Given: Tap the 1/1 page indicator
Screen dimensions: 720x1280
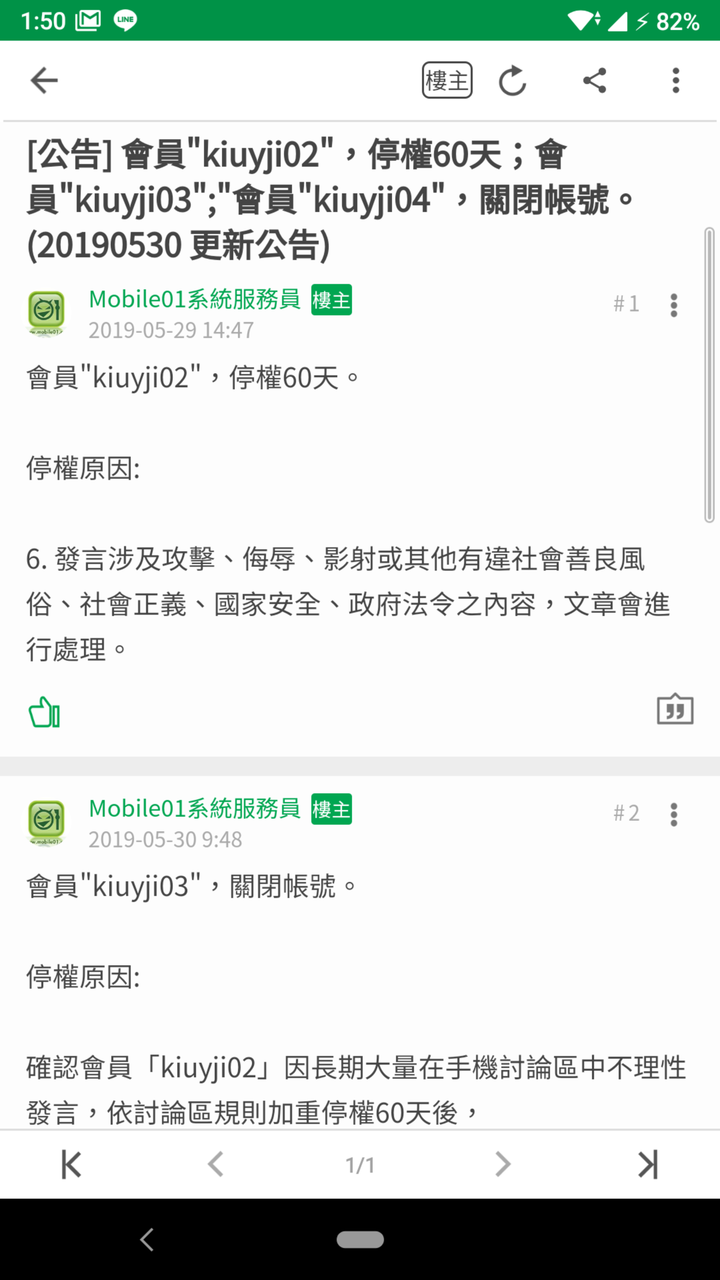Looking at the screenshot, I should [358, 1164].
